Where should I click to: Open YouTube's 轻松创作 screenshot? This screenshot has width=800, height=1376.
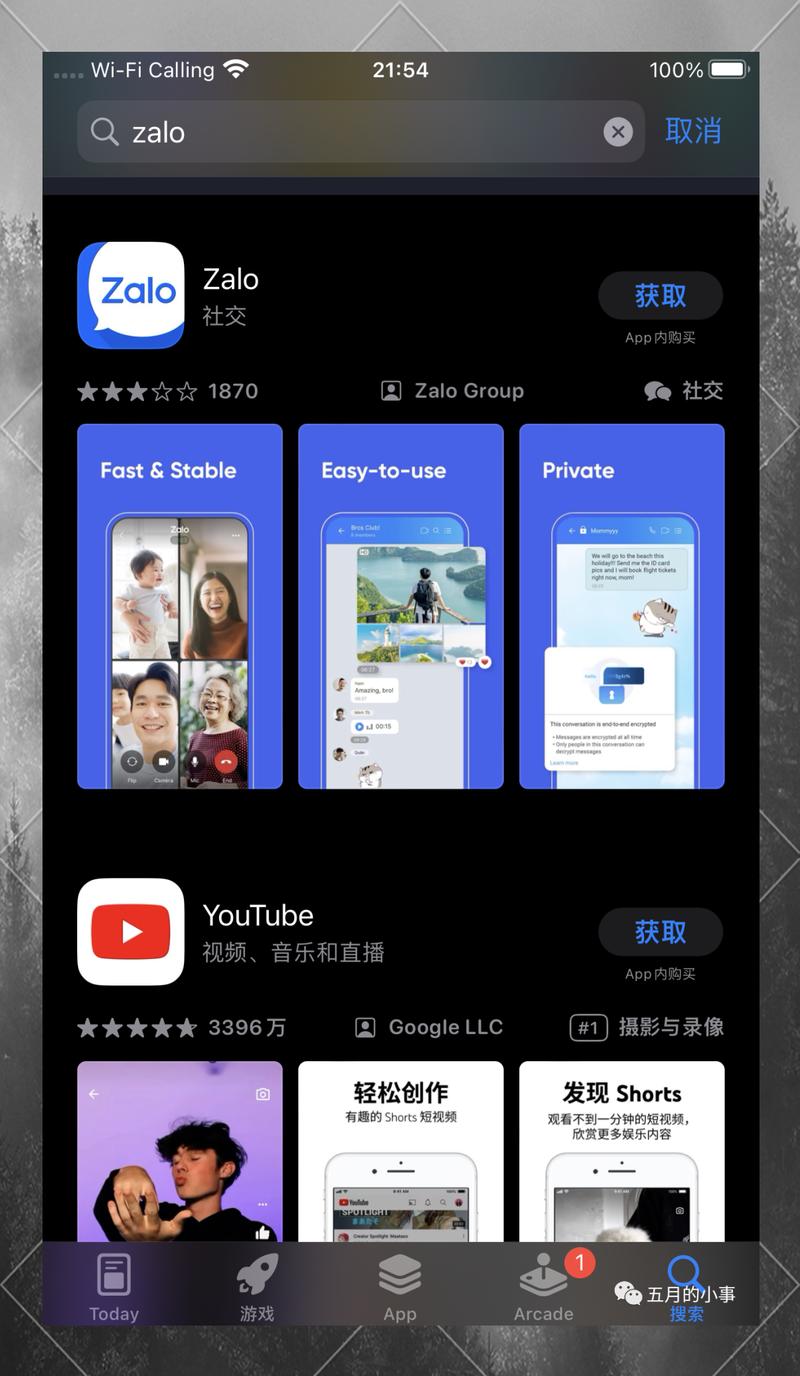(x=400, y=1150)
